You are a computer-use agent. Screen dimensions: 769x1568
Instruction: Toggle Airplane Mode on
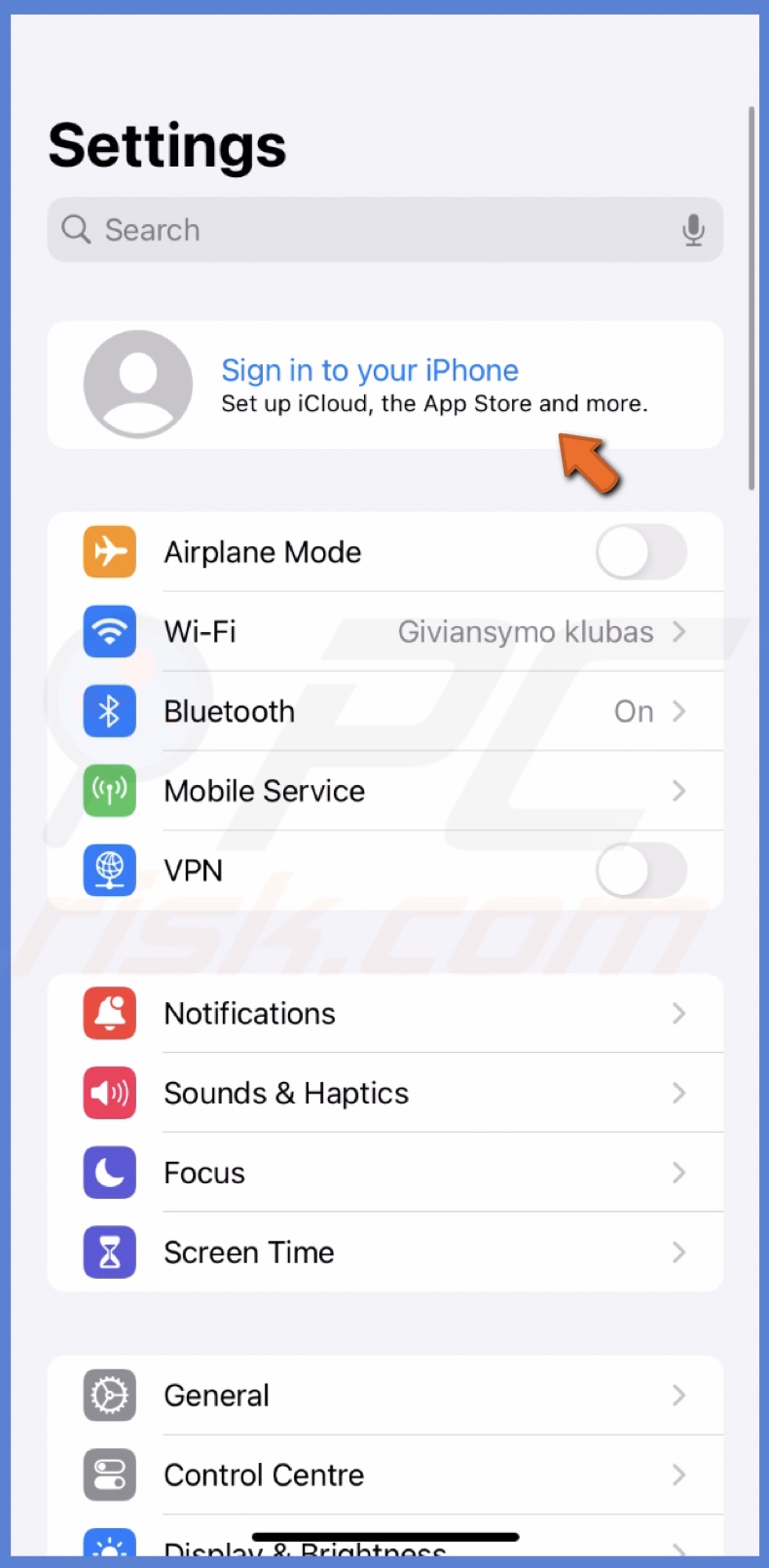pyautogui.click(x=641, y=552)
